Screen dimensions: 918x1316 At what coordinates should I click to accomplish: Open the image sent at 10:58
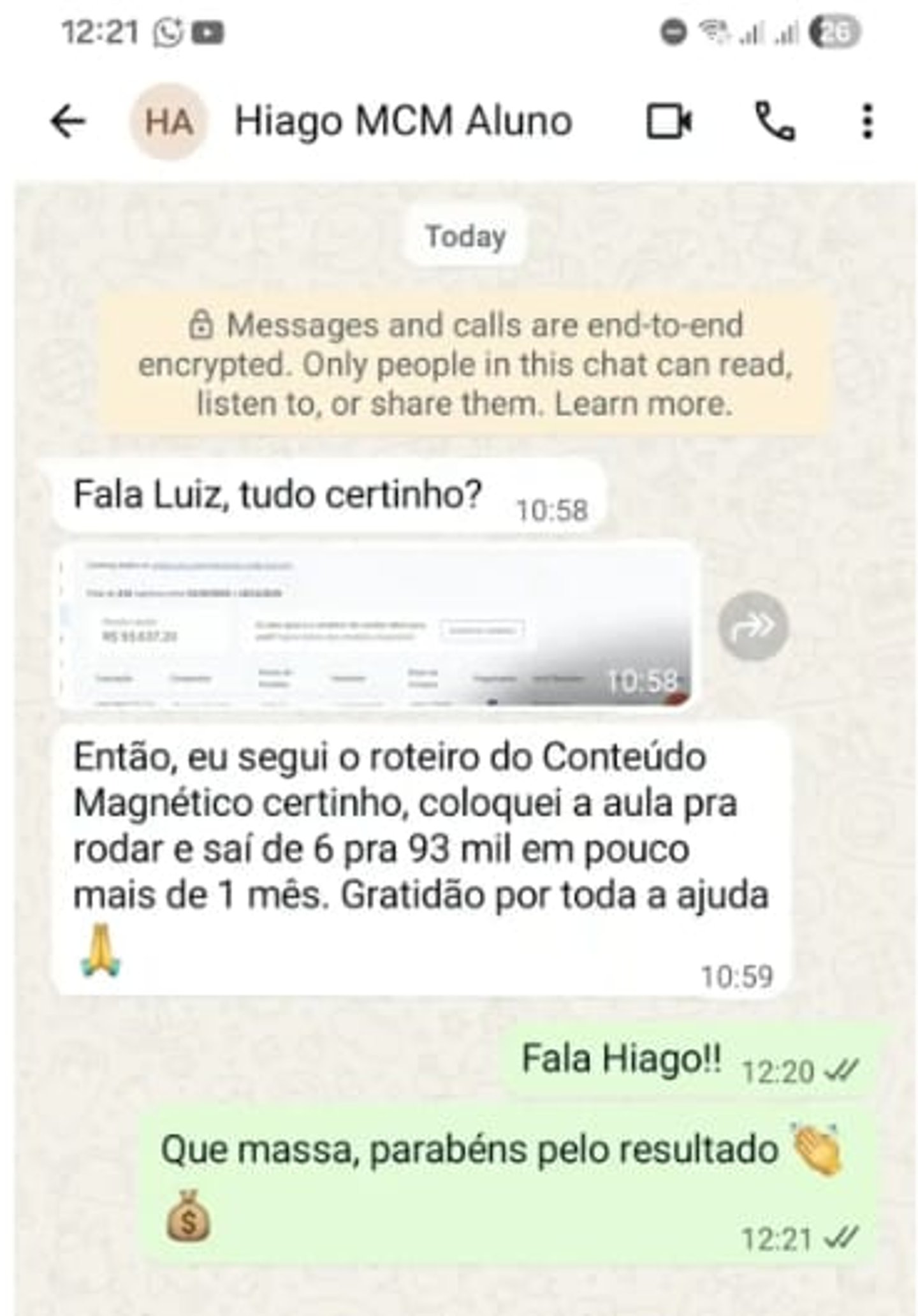[x=376, y=627]
